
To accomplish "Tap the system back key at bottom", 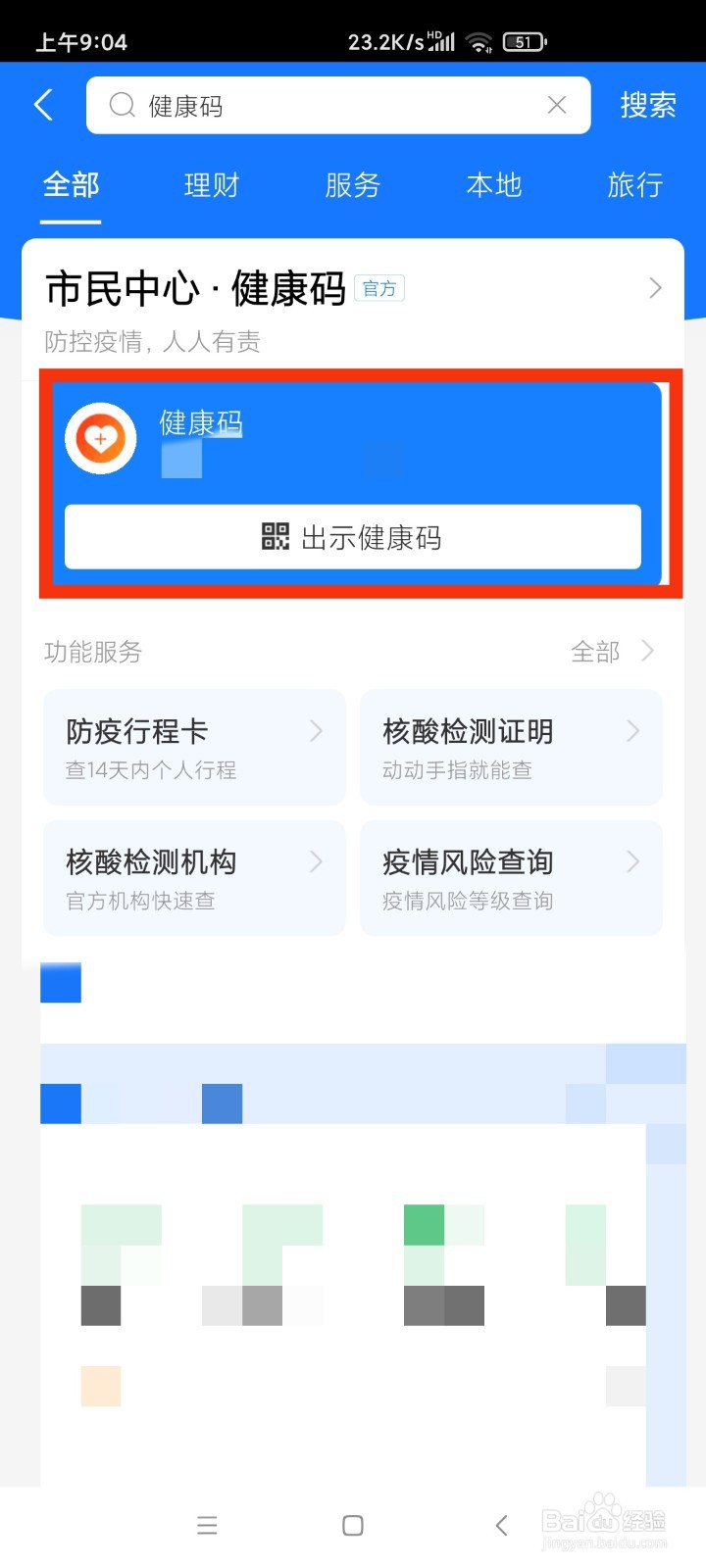I will tap(501, 1525).
